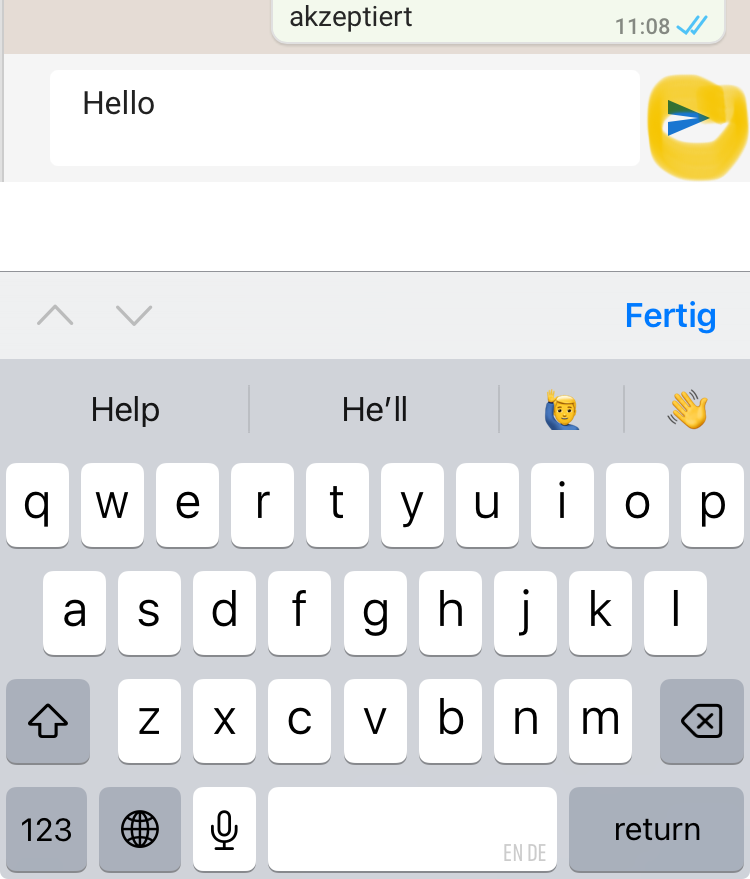The width and height of the screenshot is (750, 879).
Task: Hit the return key
Action: [x=657, y=829]
